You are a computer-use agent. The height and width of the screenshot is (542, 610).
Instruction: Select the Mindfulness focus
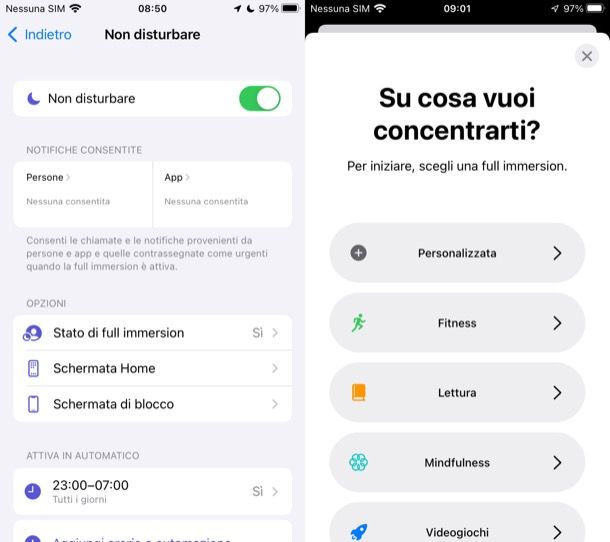(457, 463)
